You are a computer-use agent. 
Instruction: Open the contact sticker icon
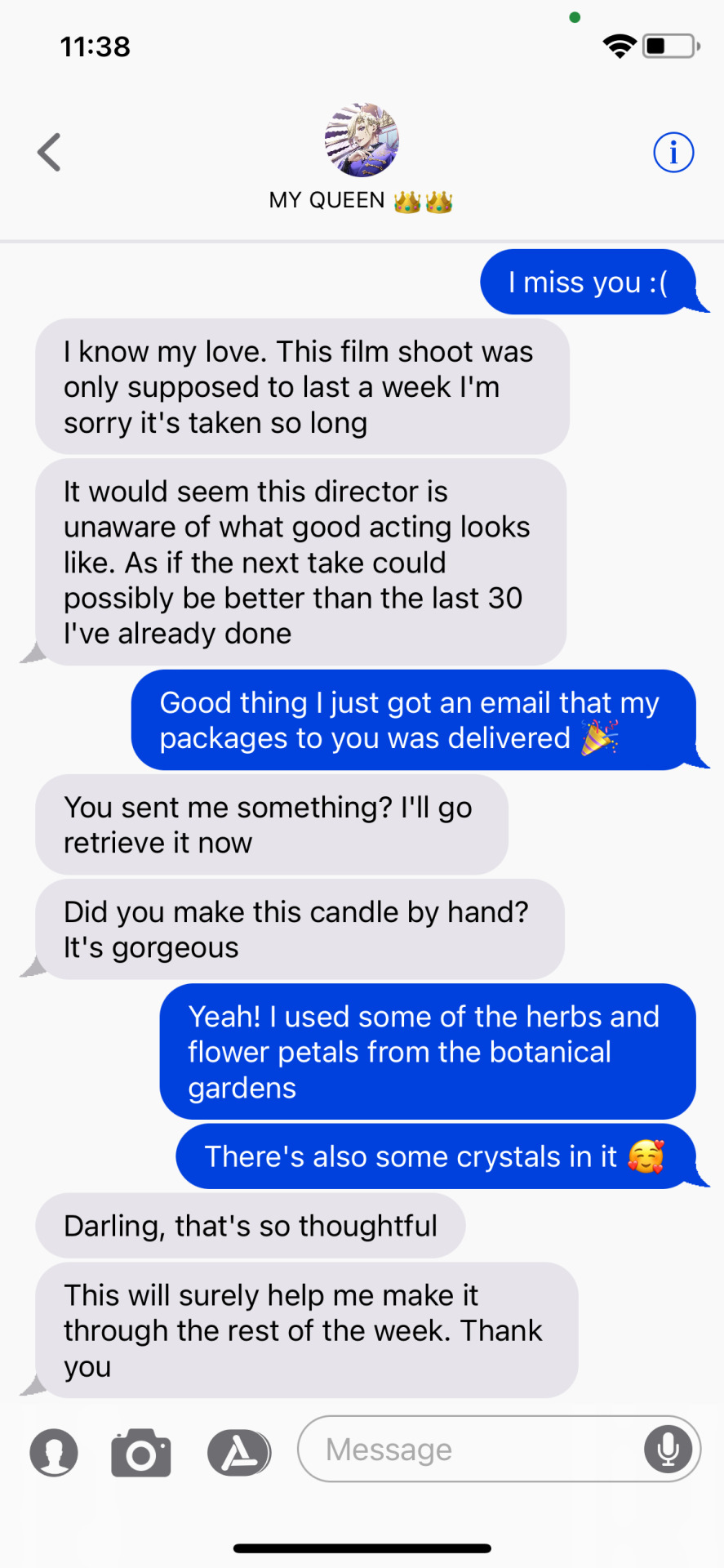pos(54,1453)
